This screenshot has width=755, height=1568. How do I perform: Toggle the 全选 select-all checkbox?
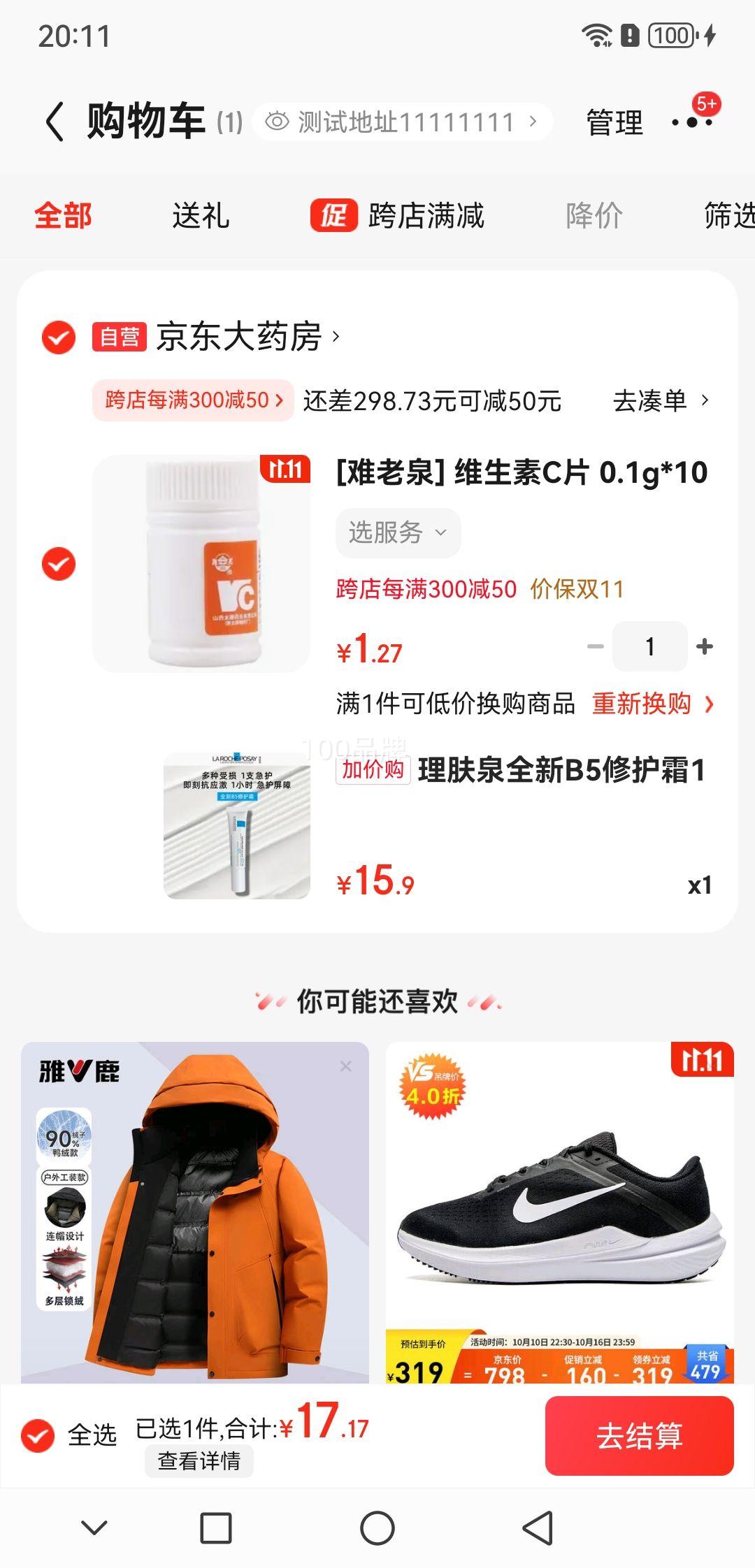(x=38, y=1435)
